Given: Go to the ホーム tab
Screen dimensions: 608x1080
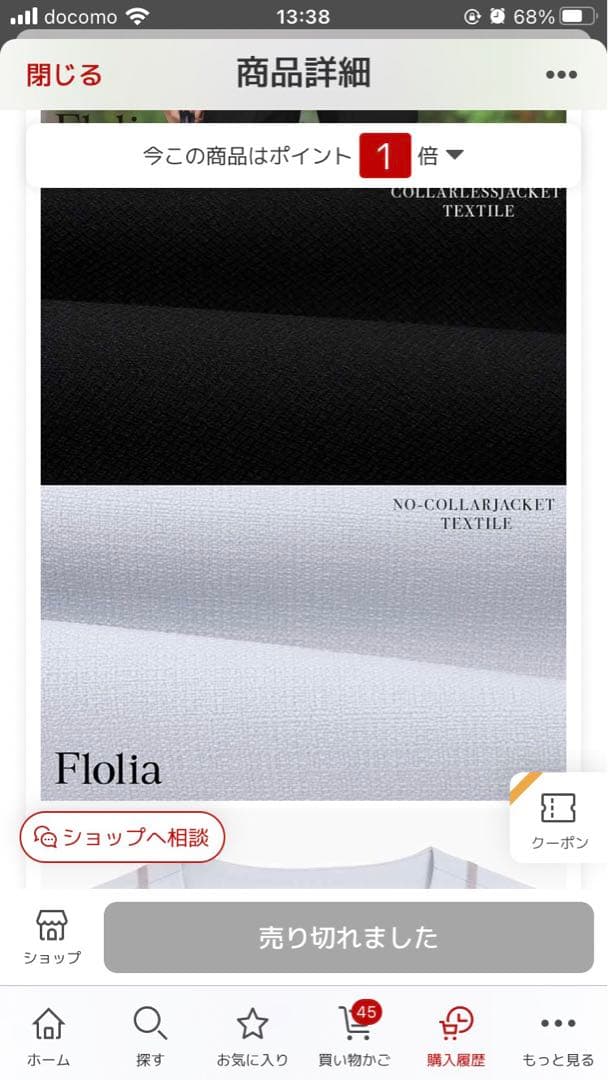Looking at the screenshot, I should (x=48, y=1035).
